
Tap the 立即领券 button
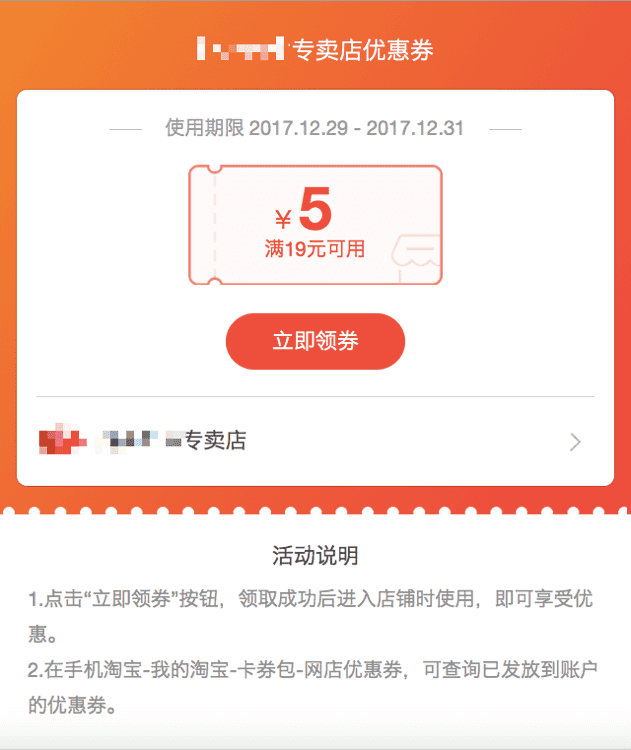(315, 341)
